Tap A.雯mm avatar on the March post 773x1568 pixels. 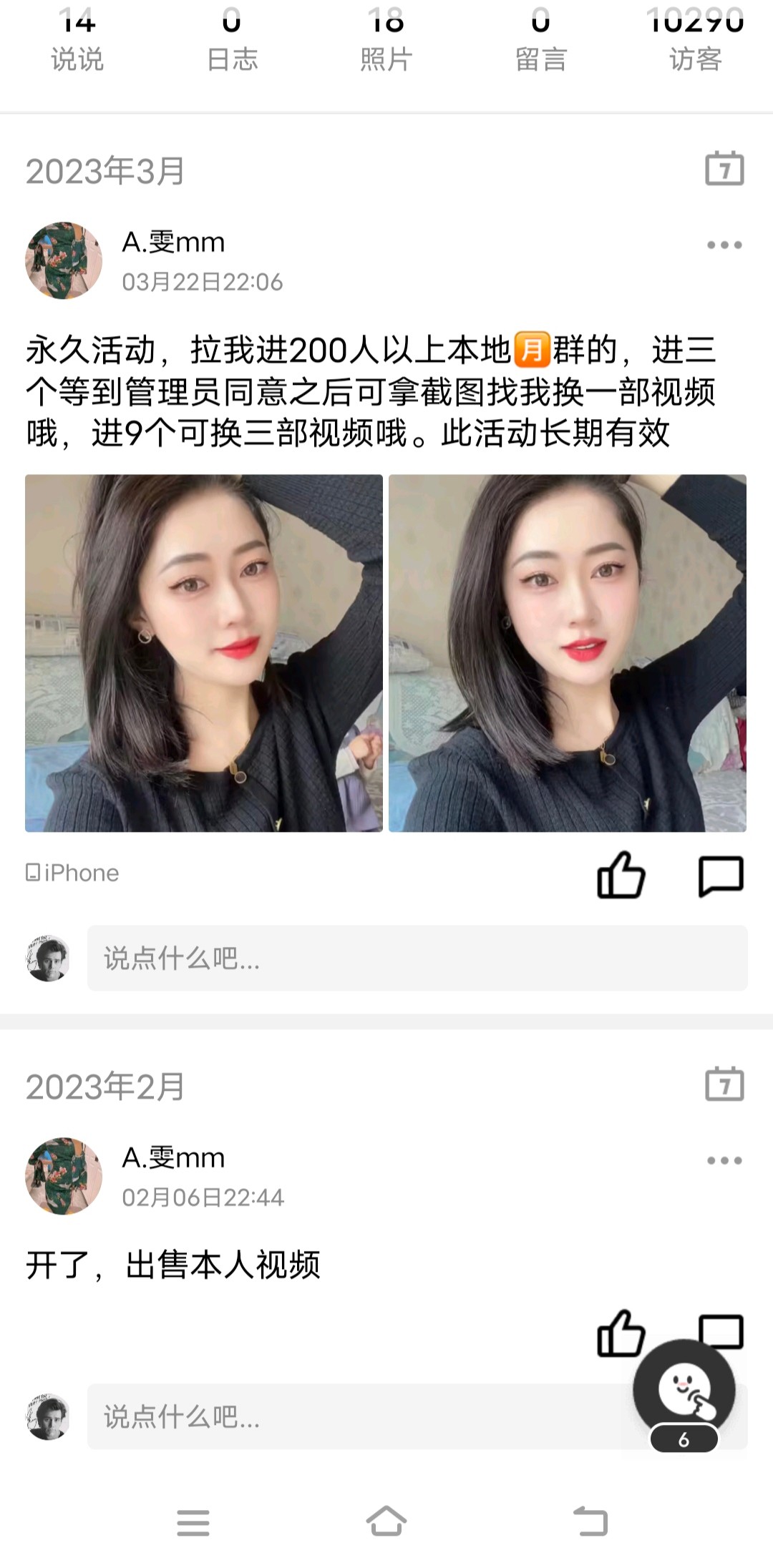click(x=64, y=260)
